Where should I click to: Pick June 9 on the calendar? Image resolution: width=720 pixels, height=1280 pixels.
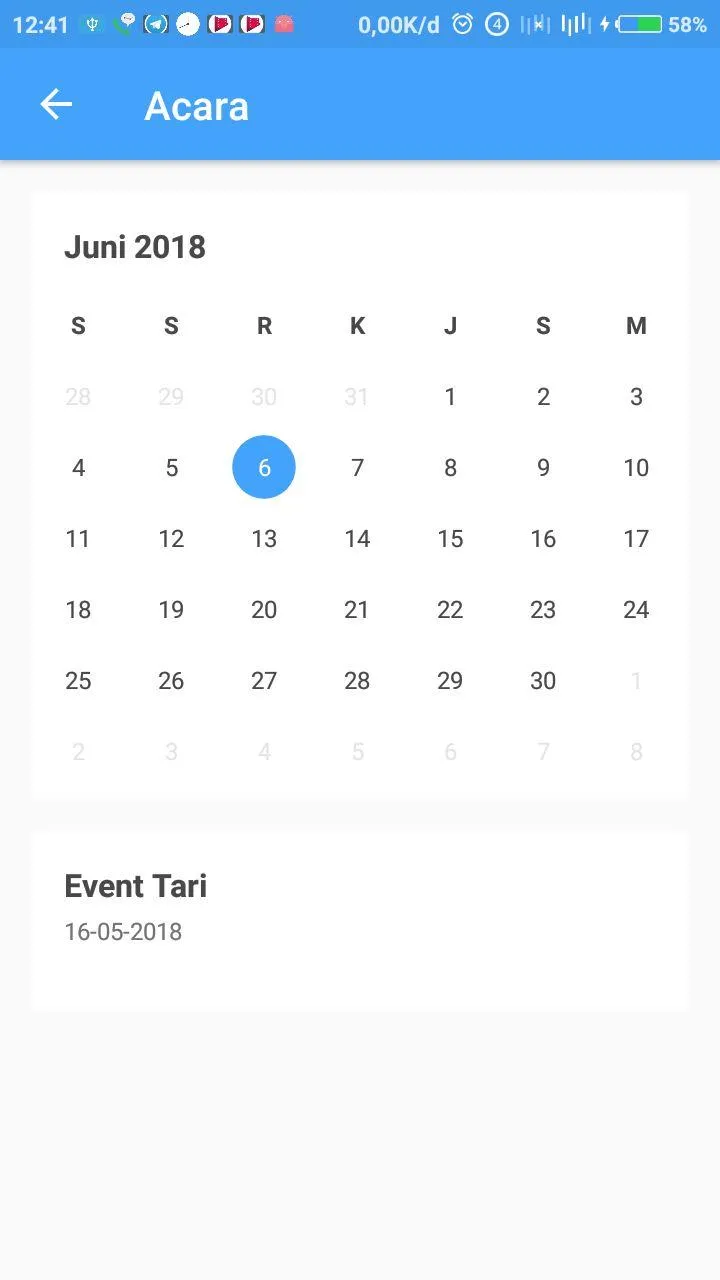click(543, 468)
